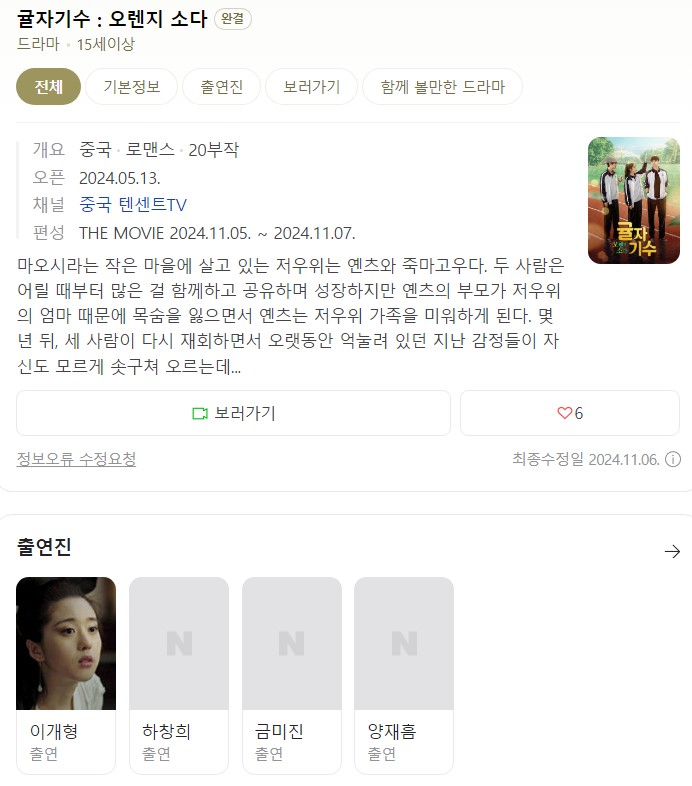Screen dimensions: 692x786
Task: Open cast member 양재흠's card
Action: [x=404, y=675]
